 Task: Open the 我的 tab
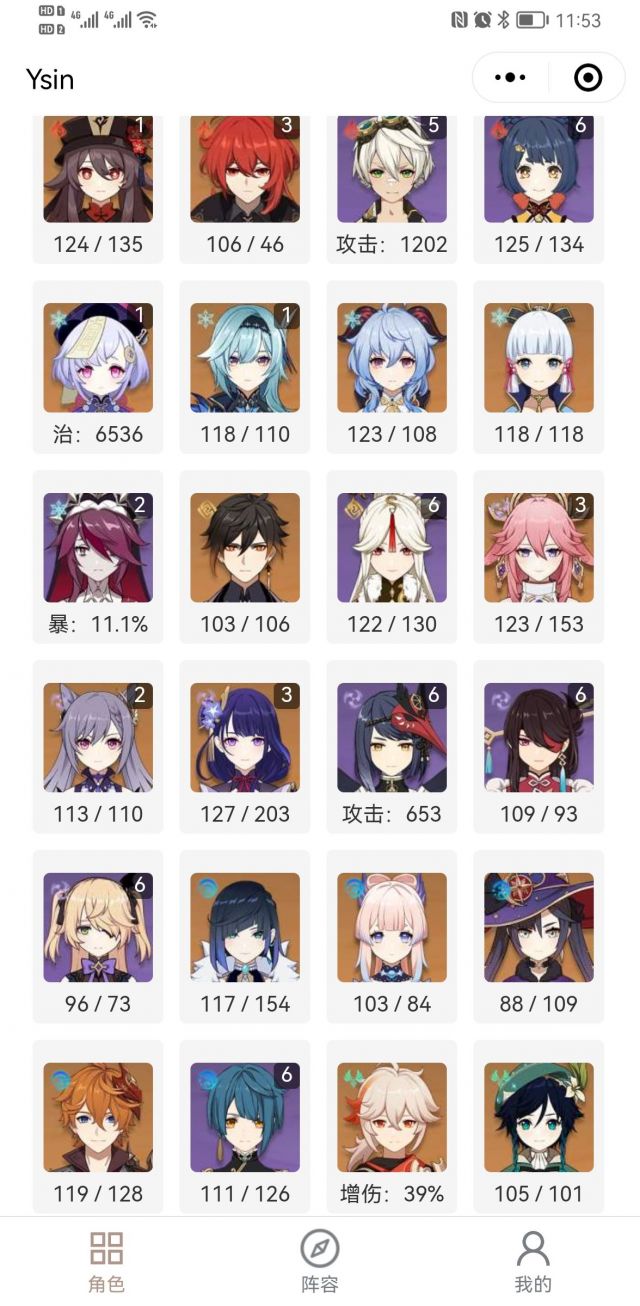tap(533, 1261)
